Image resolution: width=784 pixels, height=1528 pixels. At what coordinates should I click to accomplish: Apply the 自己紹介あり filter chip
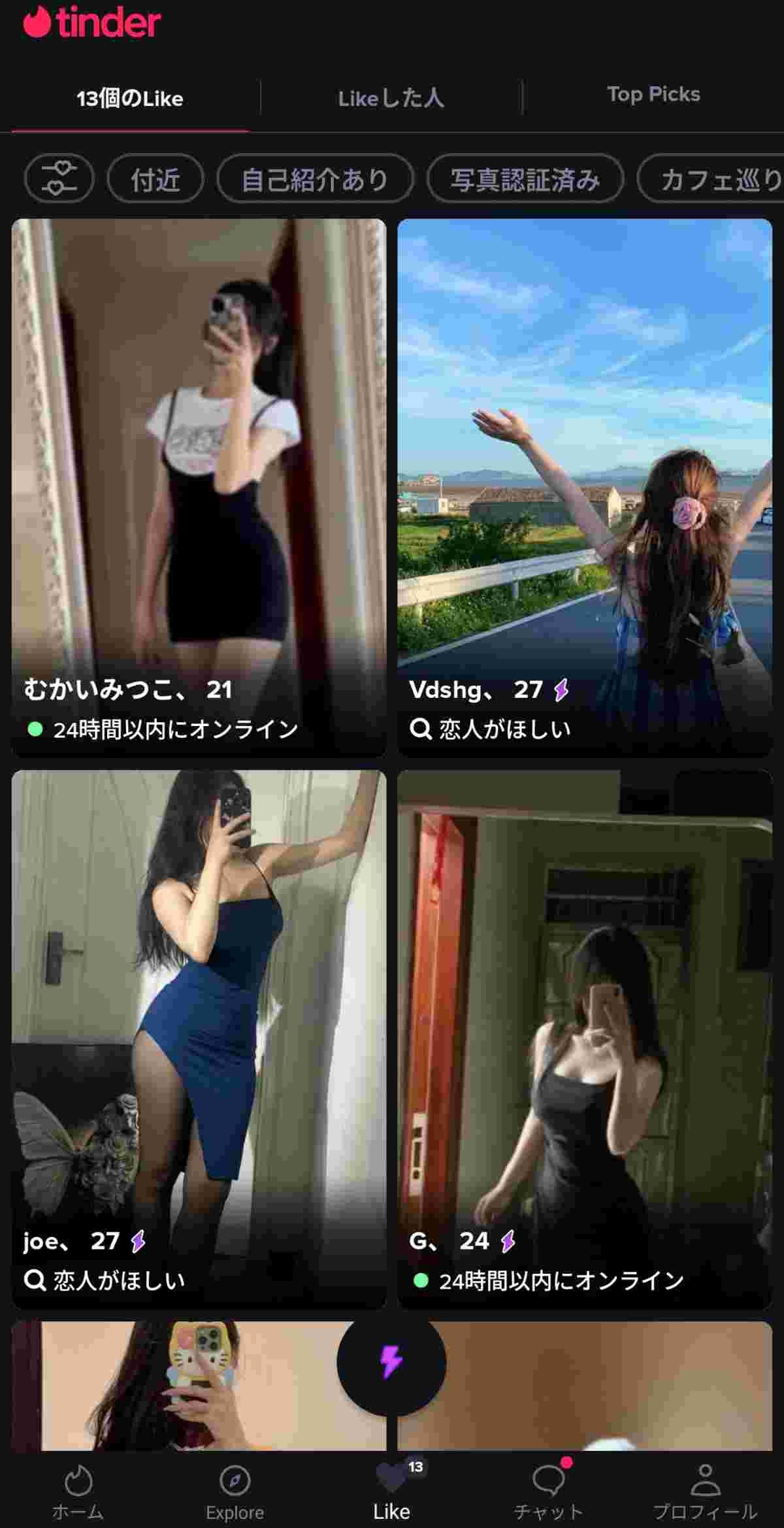(x=315, y=178)
